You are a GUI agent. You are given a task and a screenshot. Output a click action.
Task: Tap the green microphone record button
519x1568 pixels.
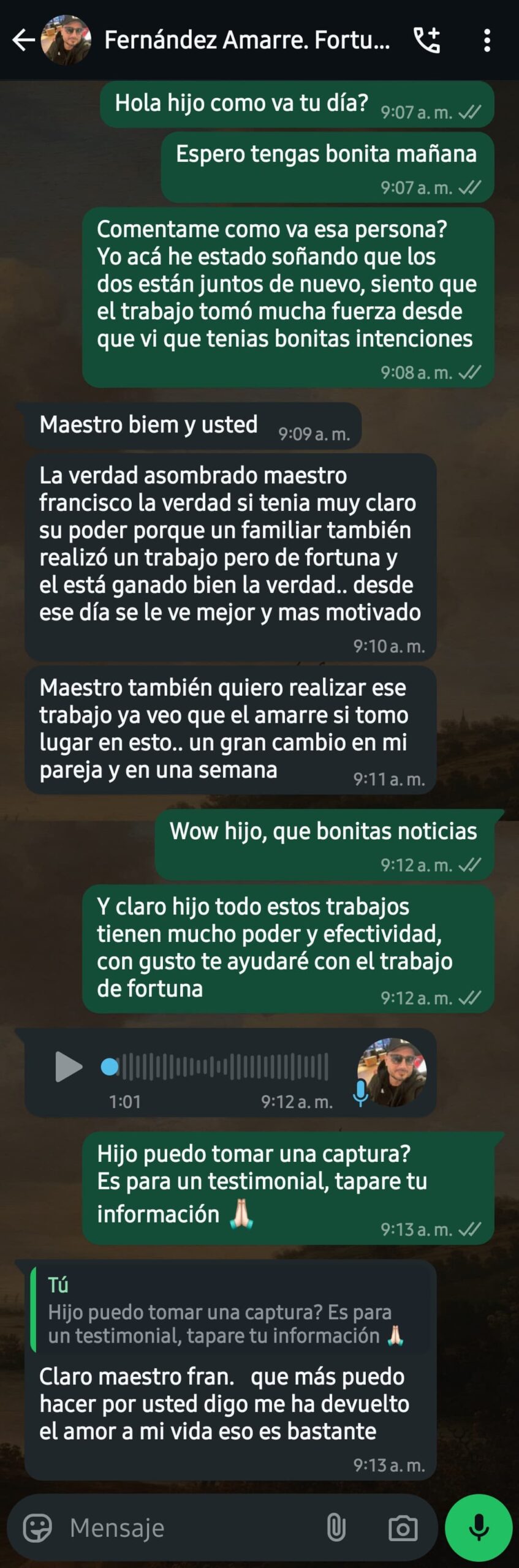479,1528
